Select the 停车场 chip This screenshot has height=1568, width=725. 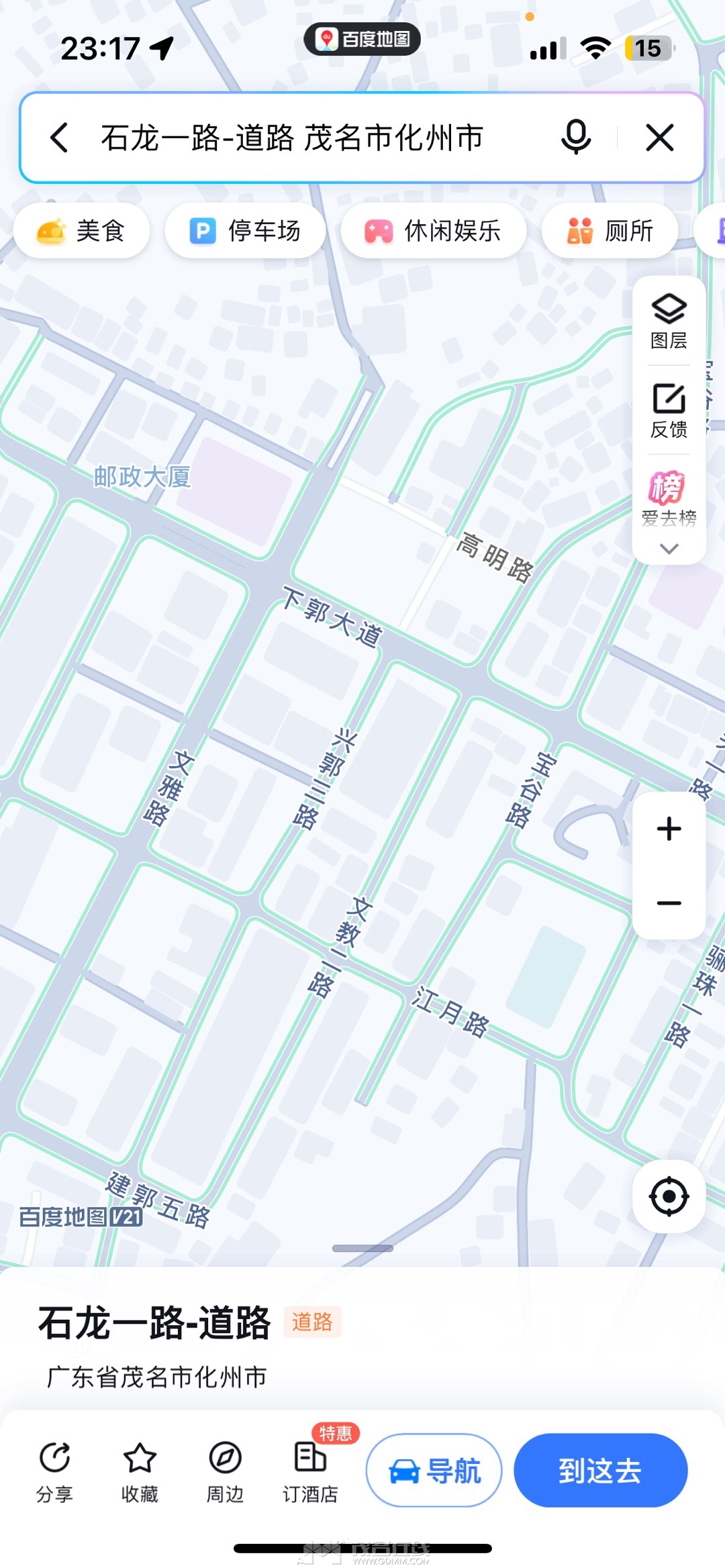coord(245,231)
